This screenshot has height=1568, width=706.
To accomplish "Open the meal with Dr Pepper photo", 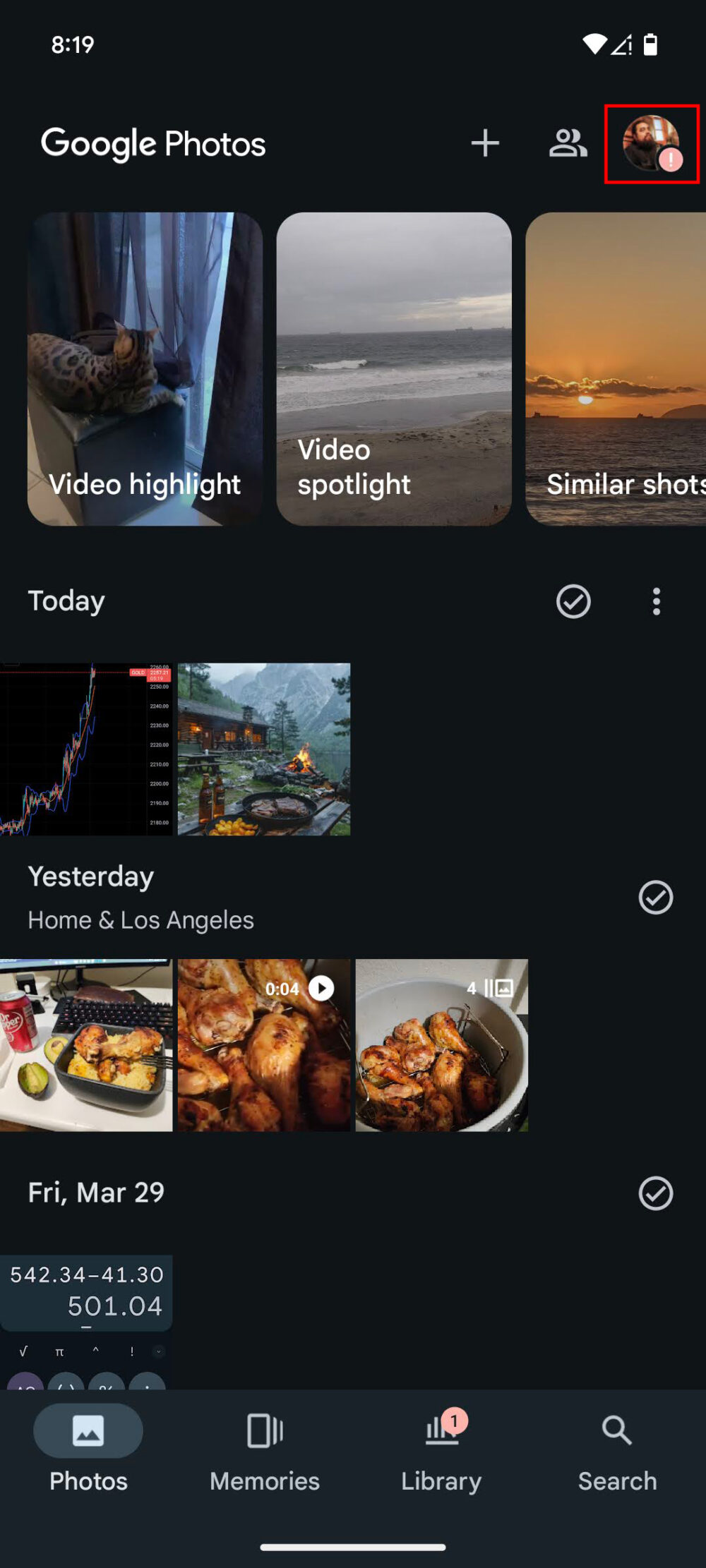I will pos(86,1045).
